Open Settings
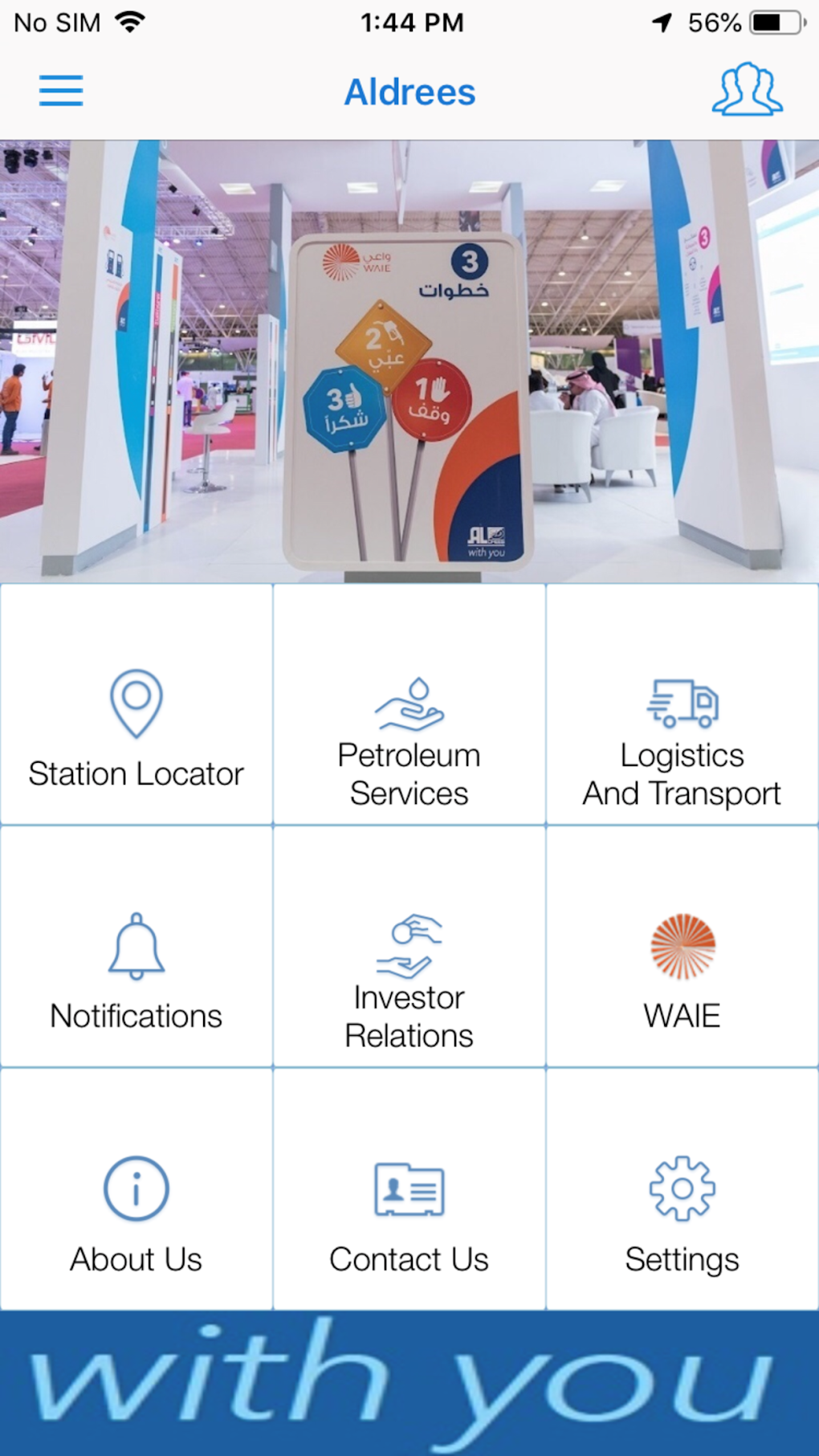 (682, 1213)
